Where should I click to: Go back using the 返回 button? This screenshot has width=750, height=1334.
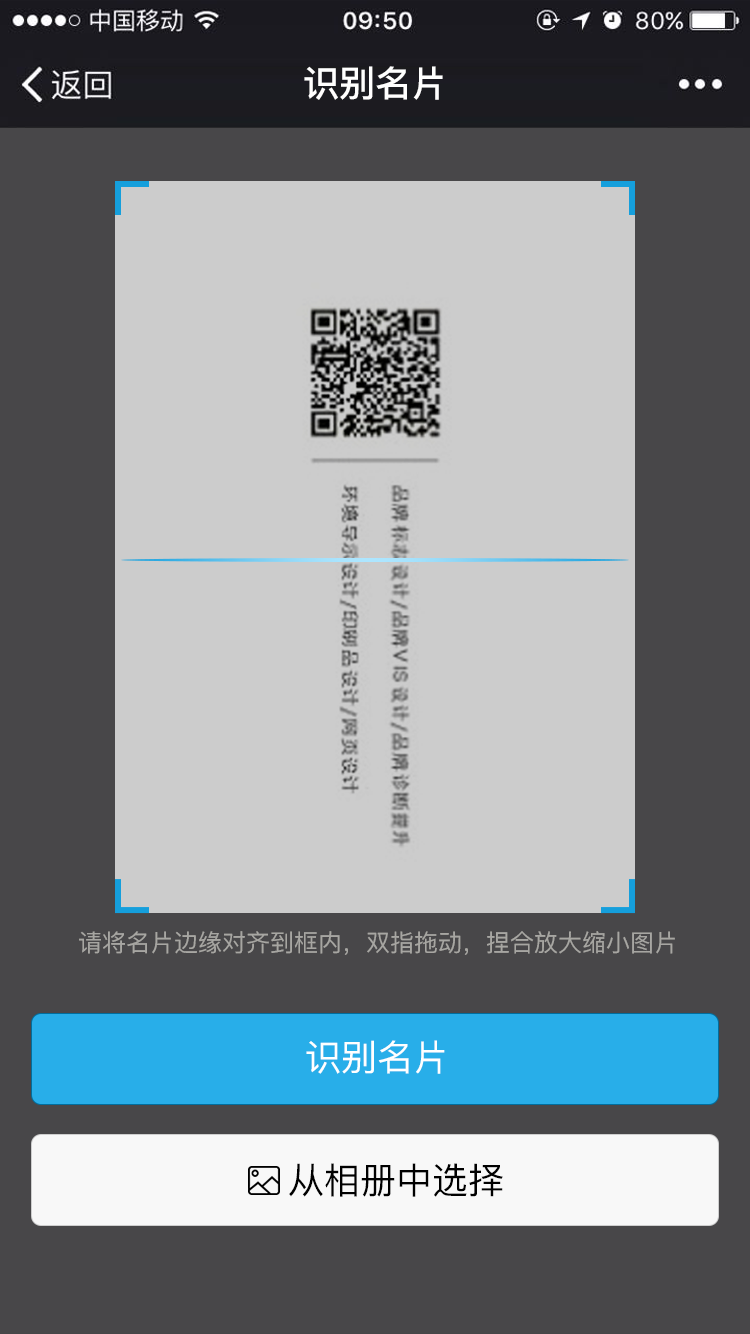[x=67, y=85]
